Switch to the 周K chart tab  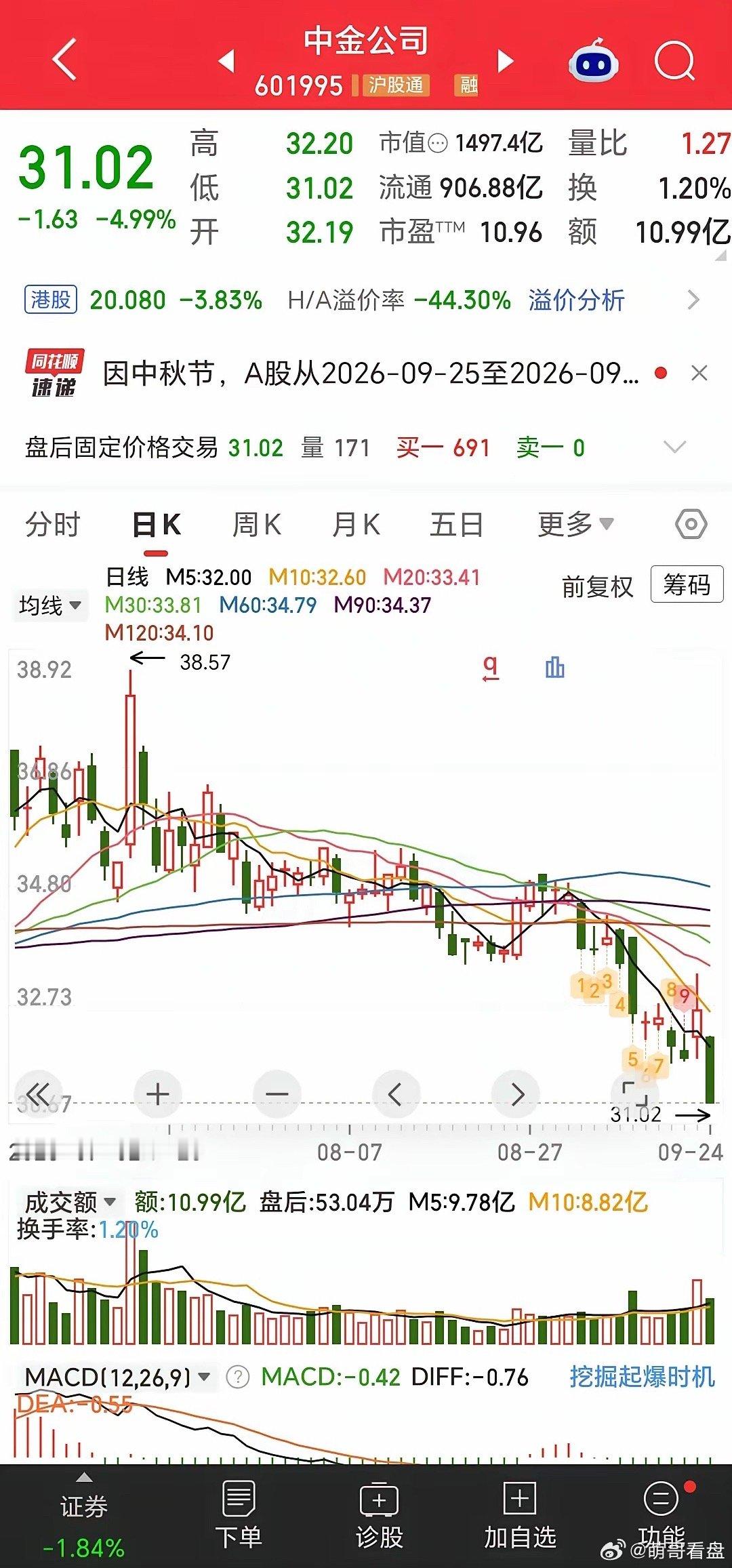(256, 525)
